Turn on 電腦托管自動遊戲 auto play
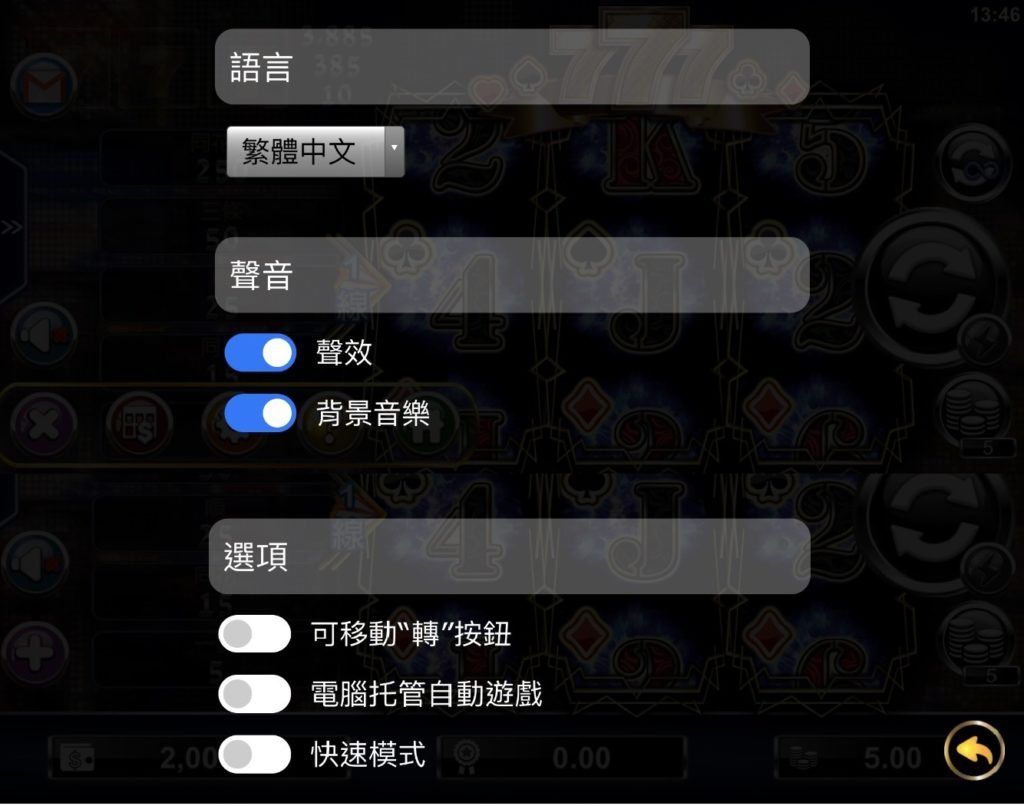 pyautogui.click(x=255, y=694)
